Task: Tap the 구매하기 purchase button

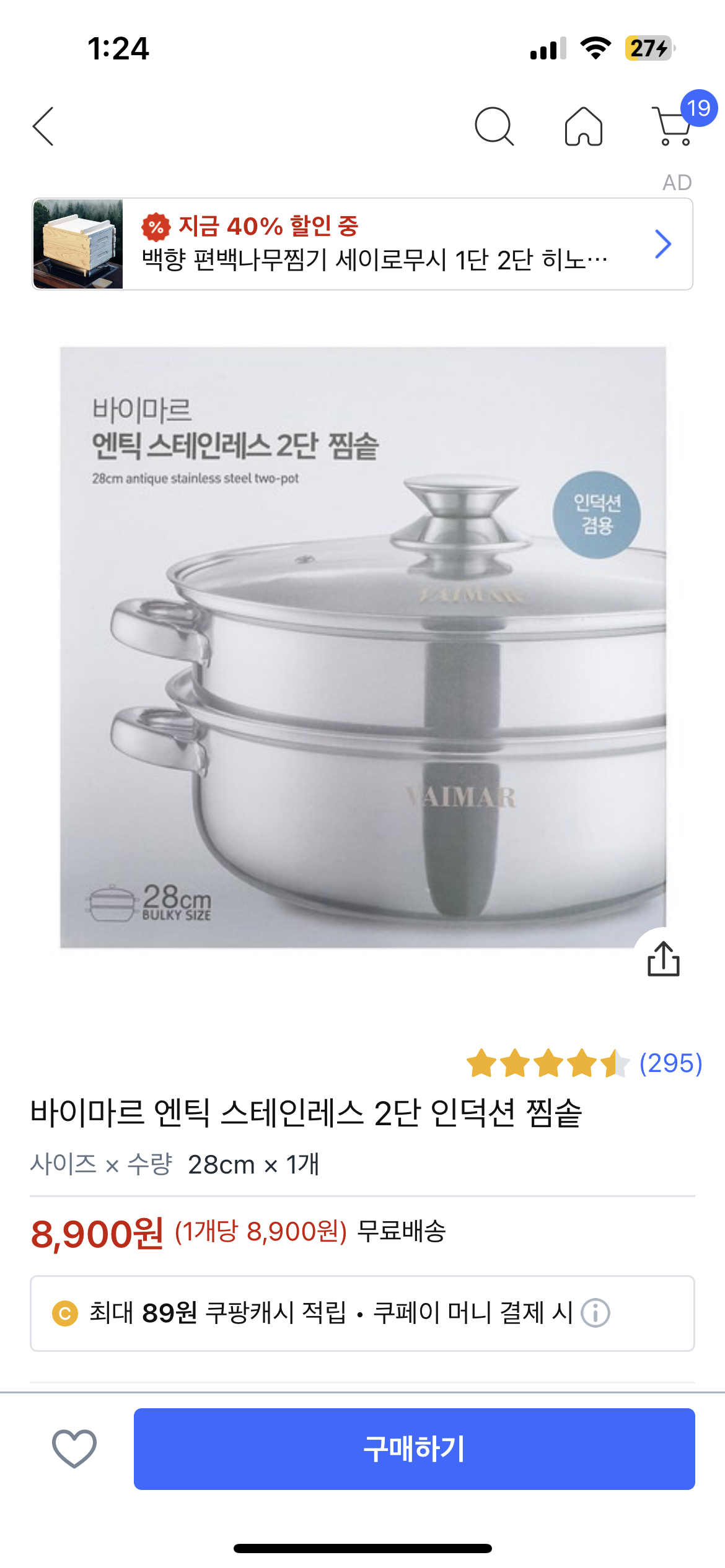Action: [x=414, y=1448]
